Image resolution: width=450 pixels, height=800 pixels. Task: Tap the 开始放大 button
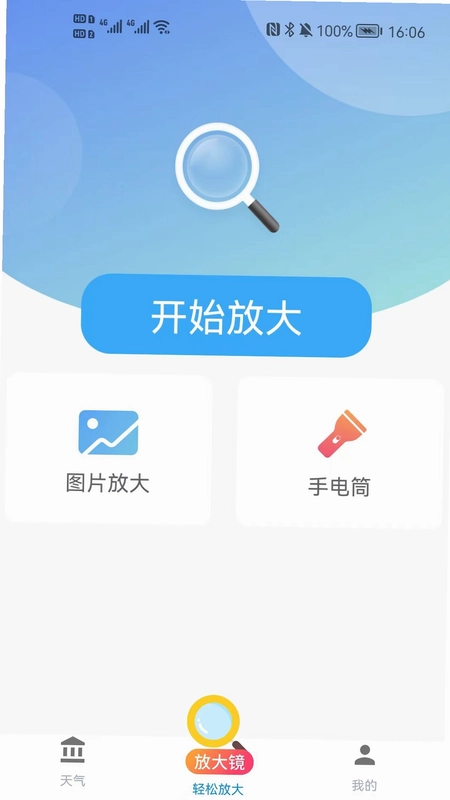[226, 316]
